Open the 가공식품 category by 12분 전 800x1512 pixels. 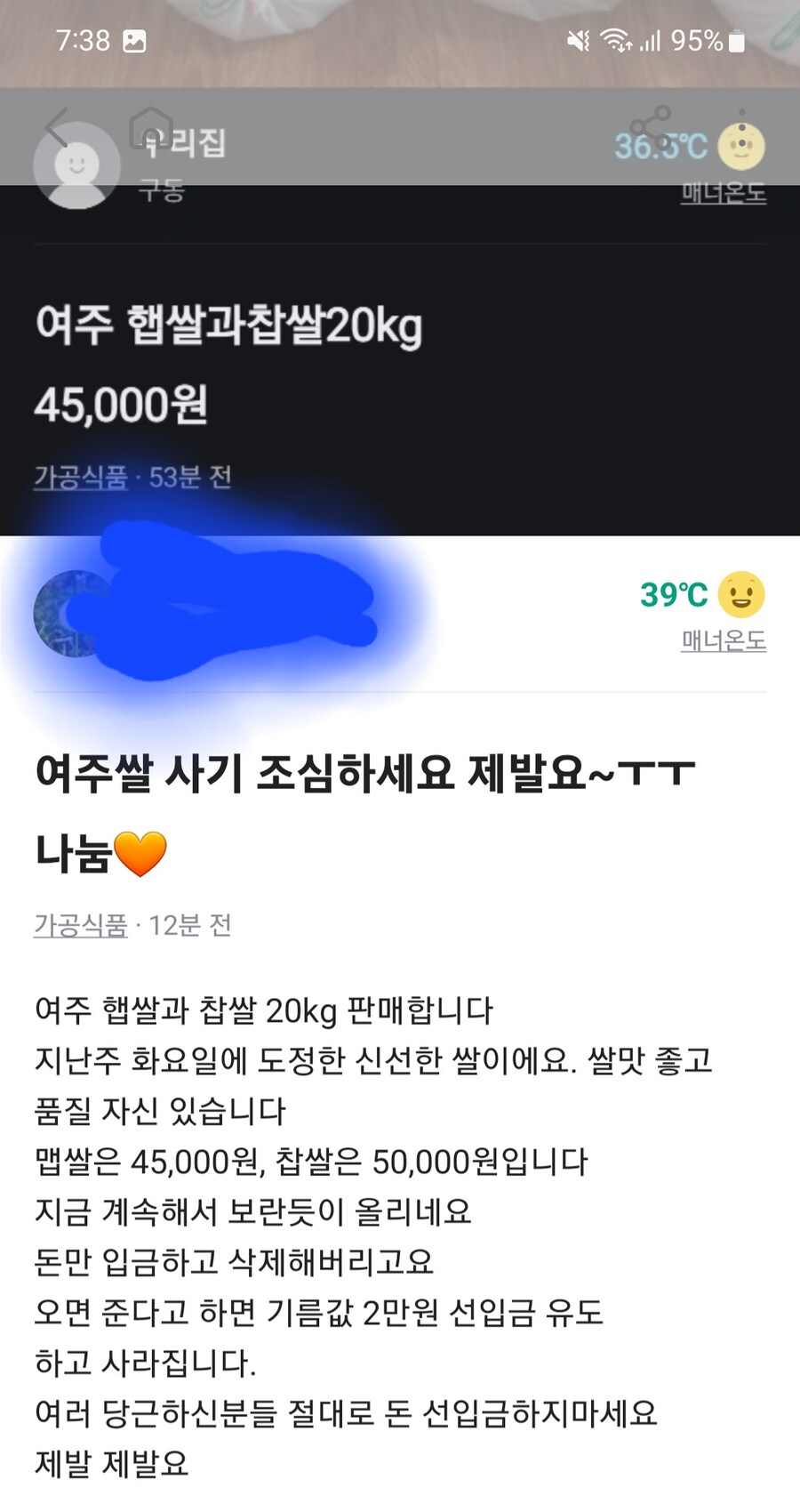pos(81,926)
